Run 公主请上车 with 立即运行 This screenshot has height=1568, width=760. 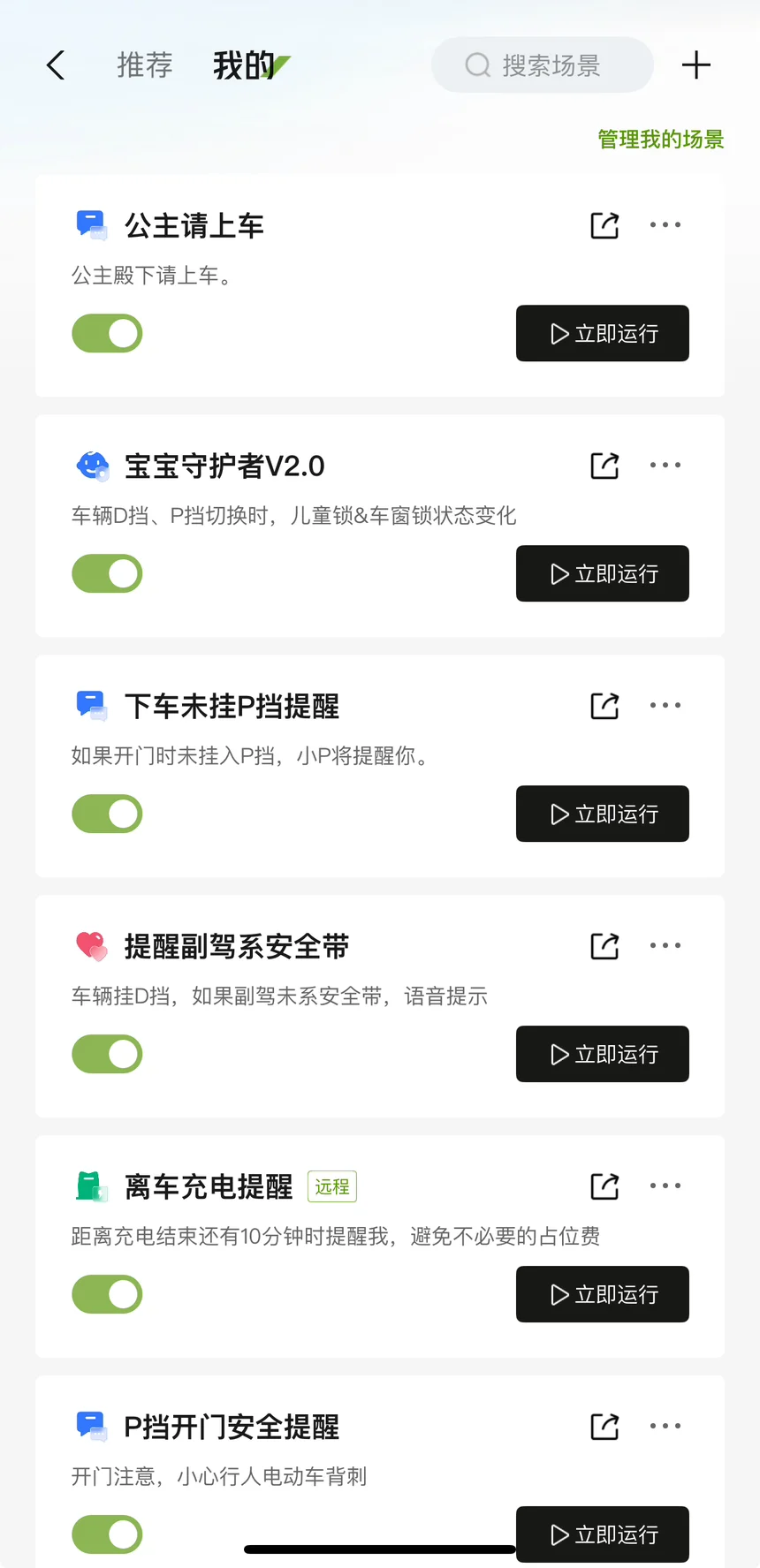click(602, 333)
